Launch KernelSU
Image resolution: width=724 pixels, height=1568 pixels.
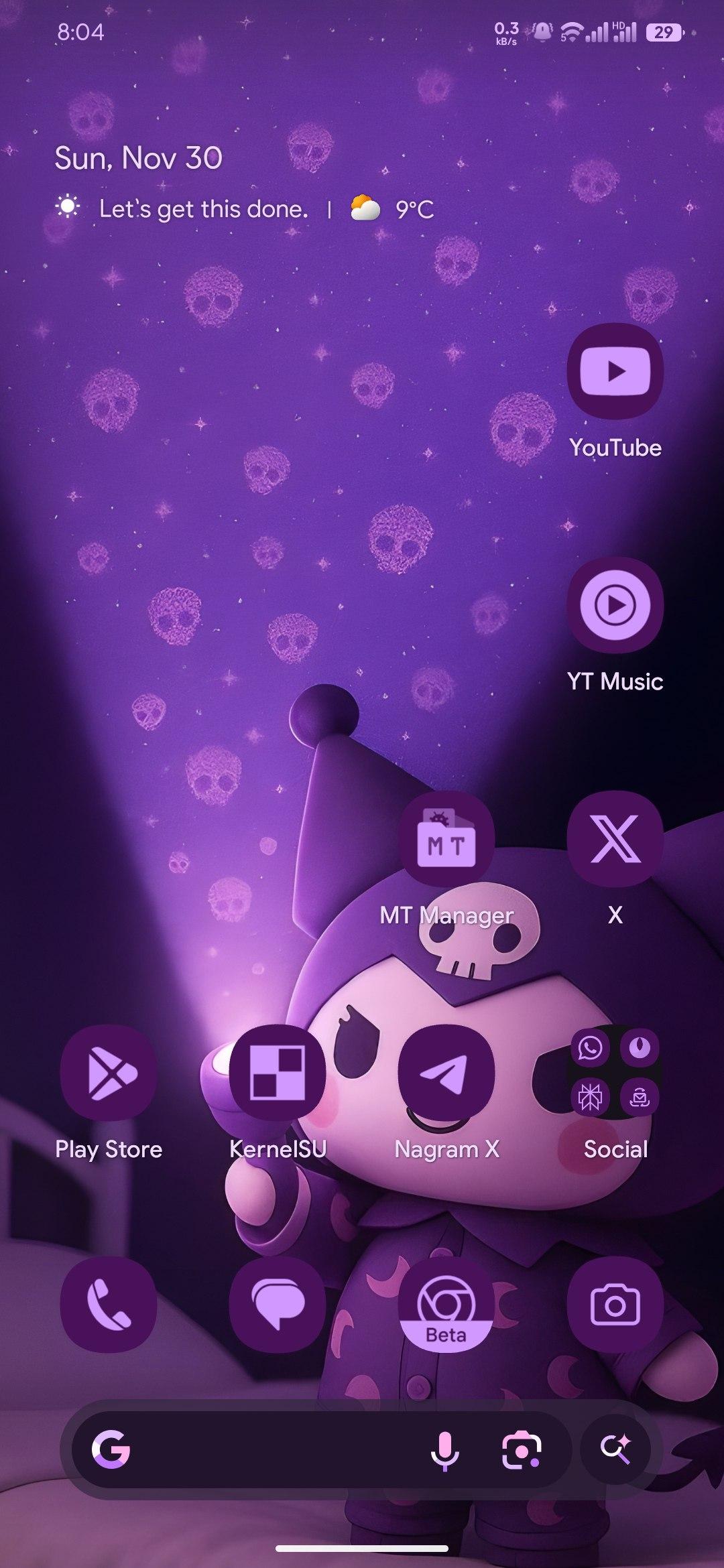[278, 1072]
